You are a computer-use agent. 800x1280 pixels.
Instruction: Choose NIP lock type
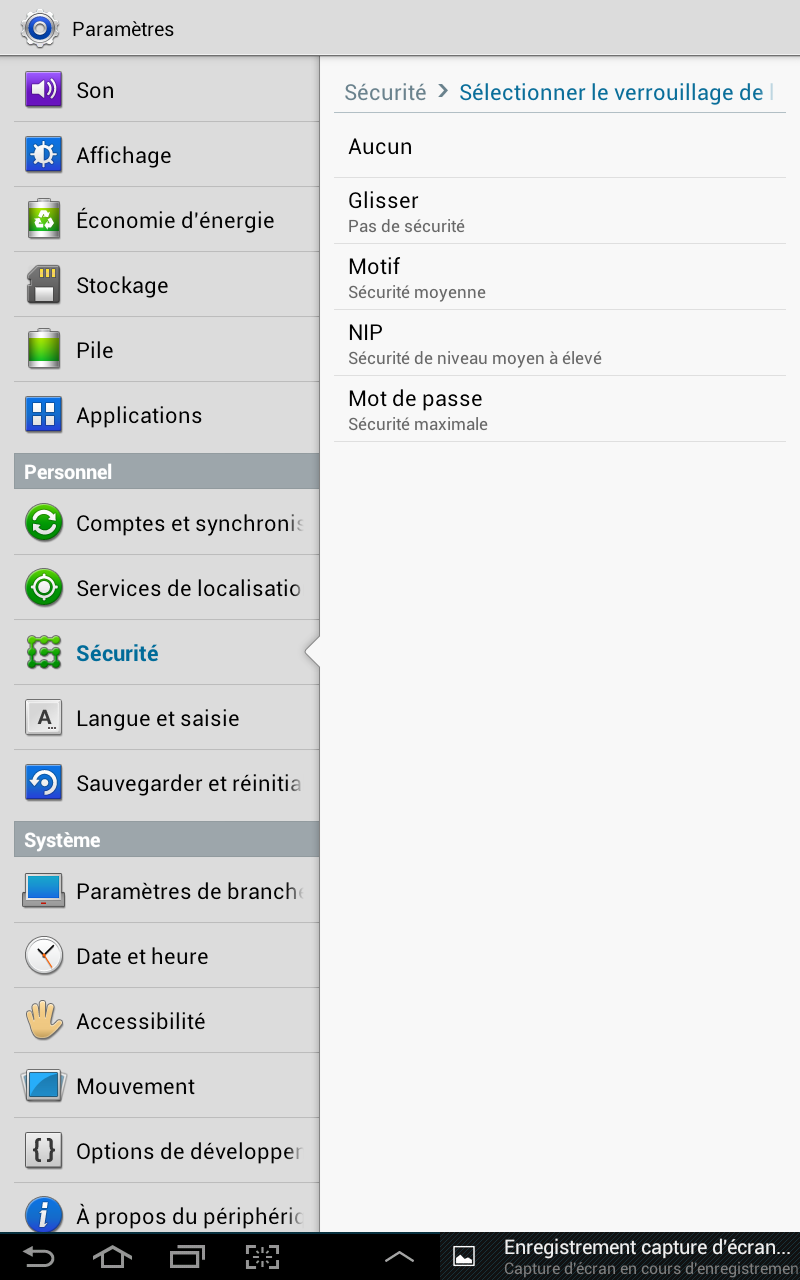[560, 343]
